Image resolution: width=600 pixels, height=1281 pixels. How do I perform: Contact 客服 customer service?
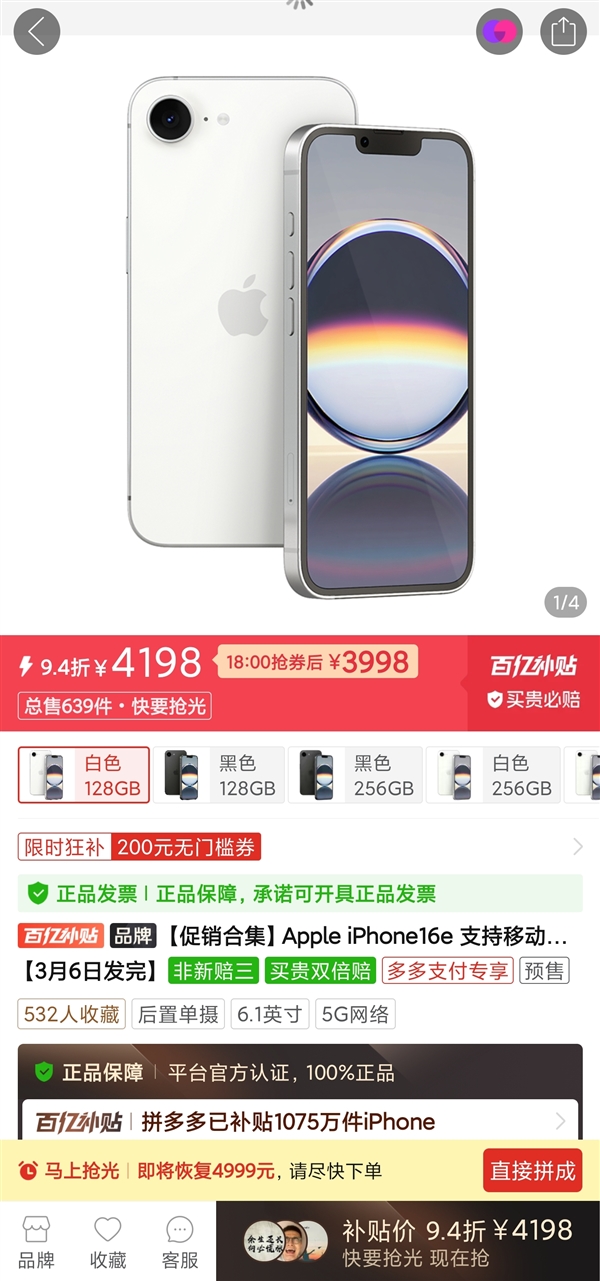[x=180, y=1241]
